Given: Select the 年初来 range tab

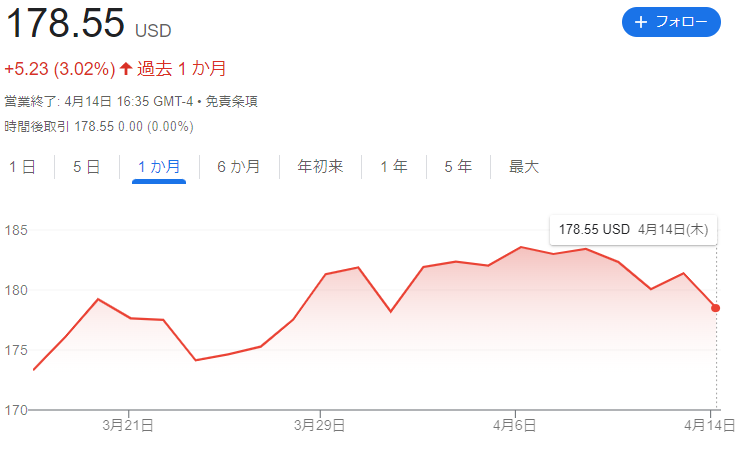Looking at the screenshot, I should point(320,167).
